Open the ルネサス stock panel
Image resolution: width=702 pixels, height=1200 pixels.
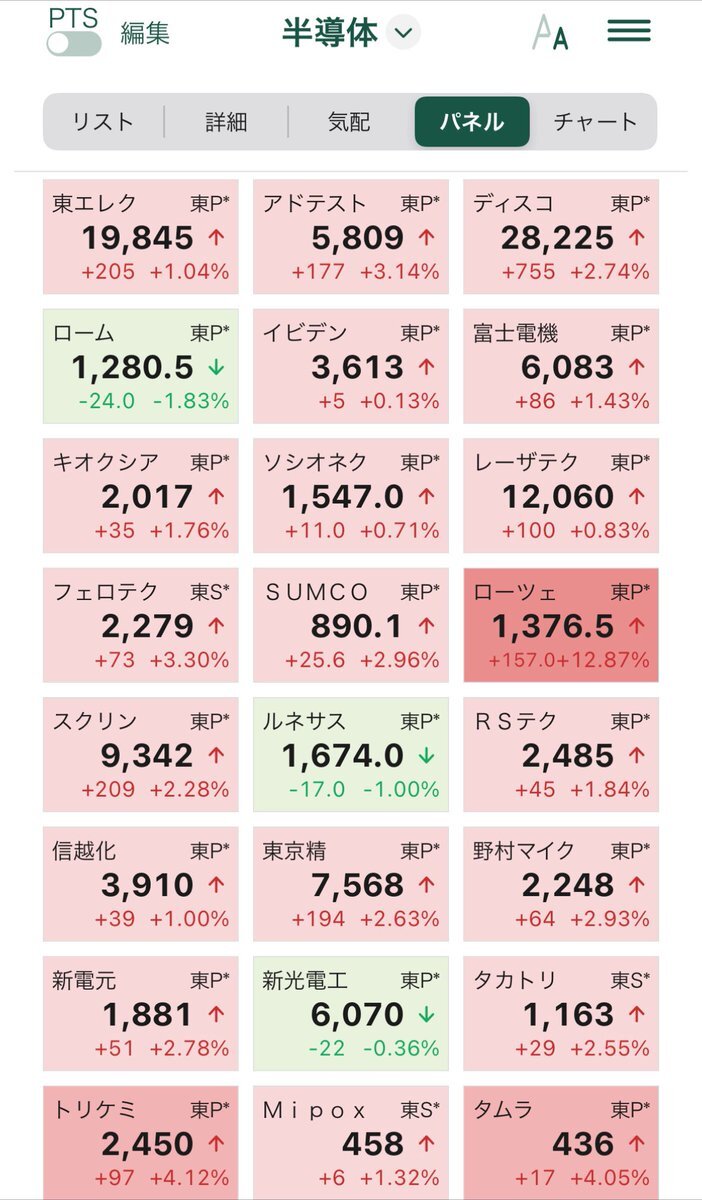pyautogui.click(x=351, y=754)
